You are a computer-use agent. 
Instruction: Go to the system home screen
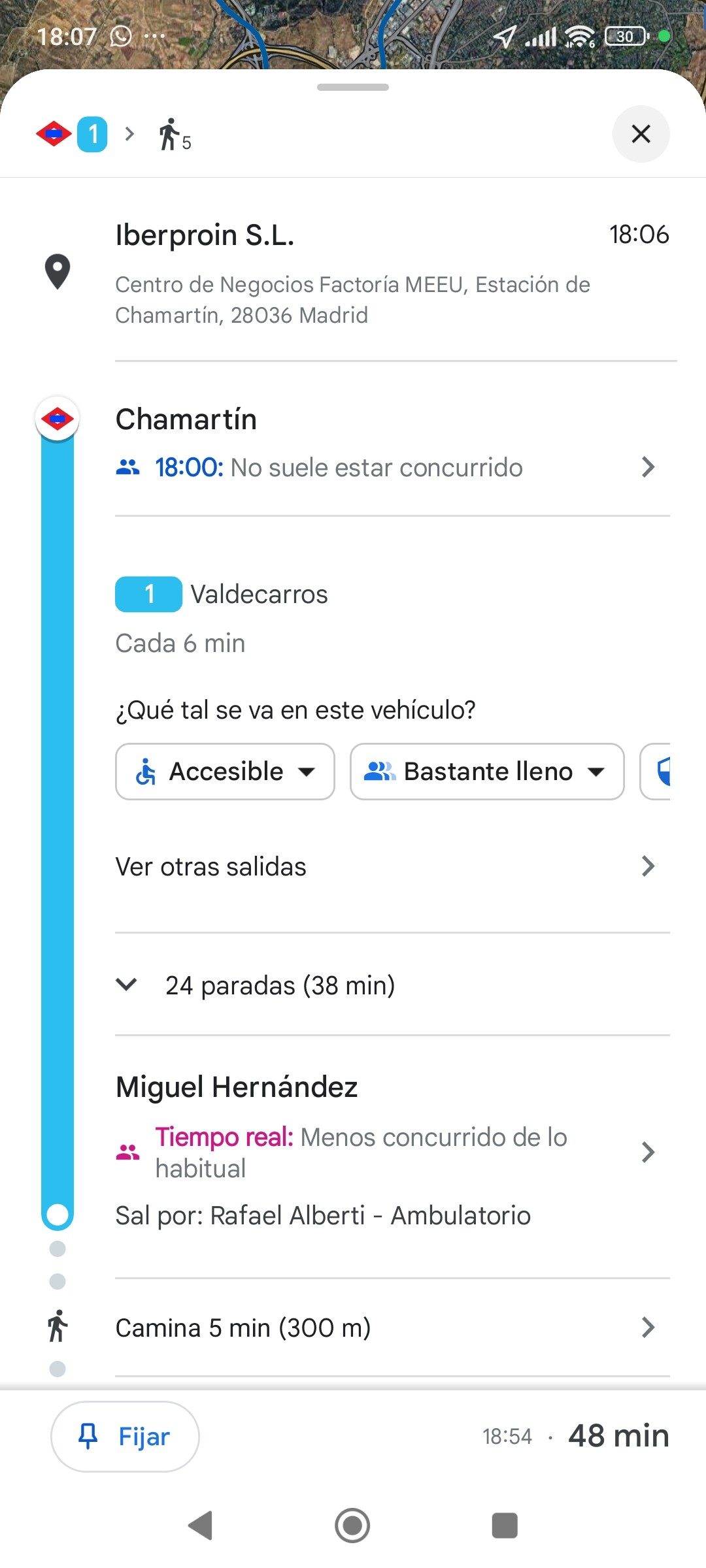click(x=352, y=1526)
